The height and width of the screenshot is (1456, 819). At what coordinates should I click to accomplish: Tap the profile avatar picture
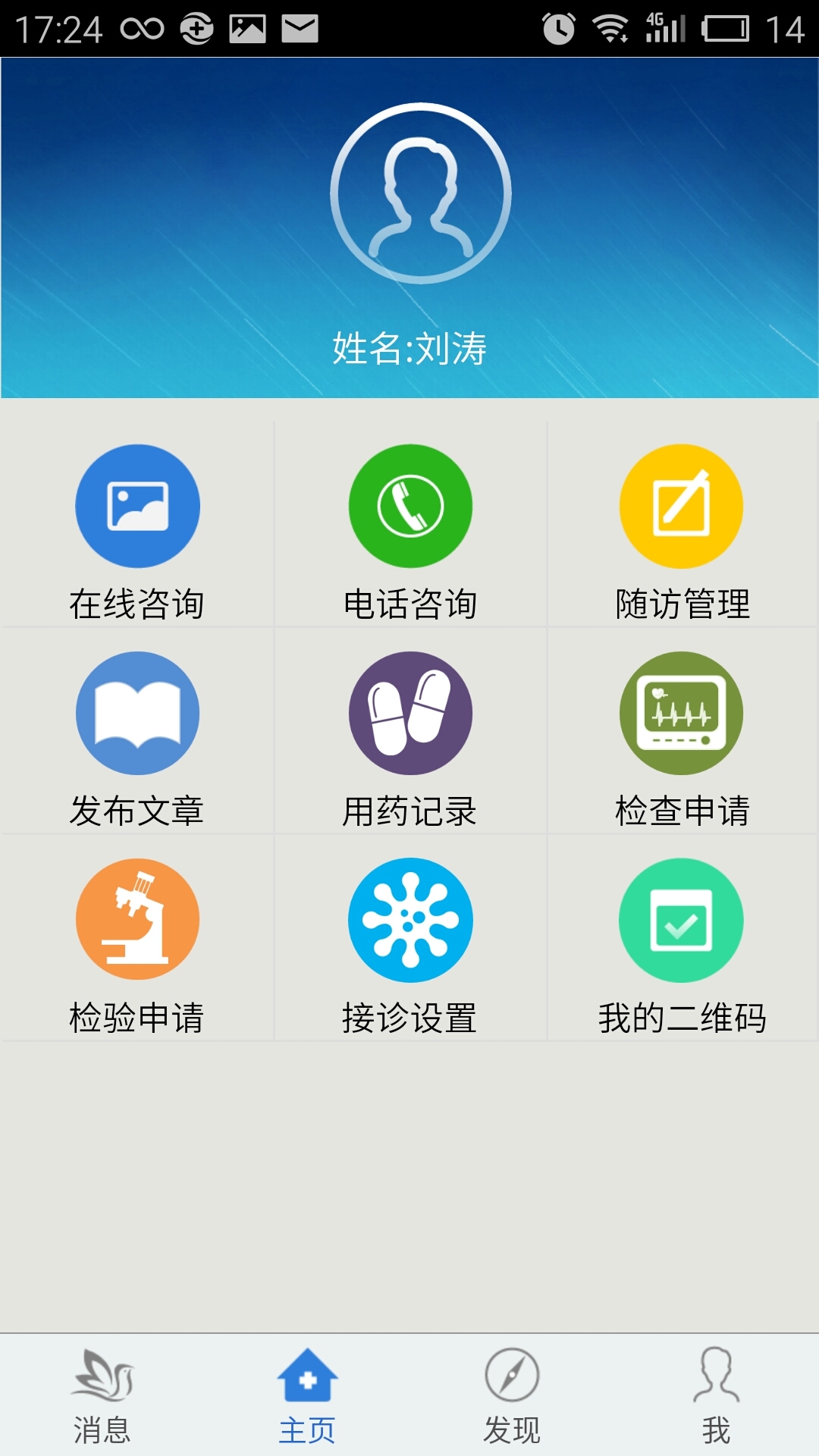pos(421,193)
